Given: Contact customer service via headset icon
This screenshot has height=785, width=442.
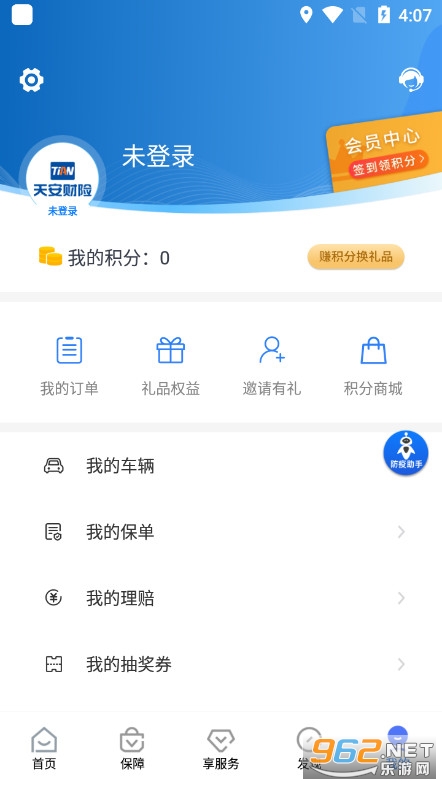Looking at the screenshot, I should tap(411, 79).
